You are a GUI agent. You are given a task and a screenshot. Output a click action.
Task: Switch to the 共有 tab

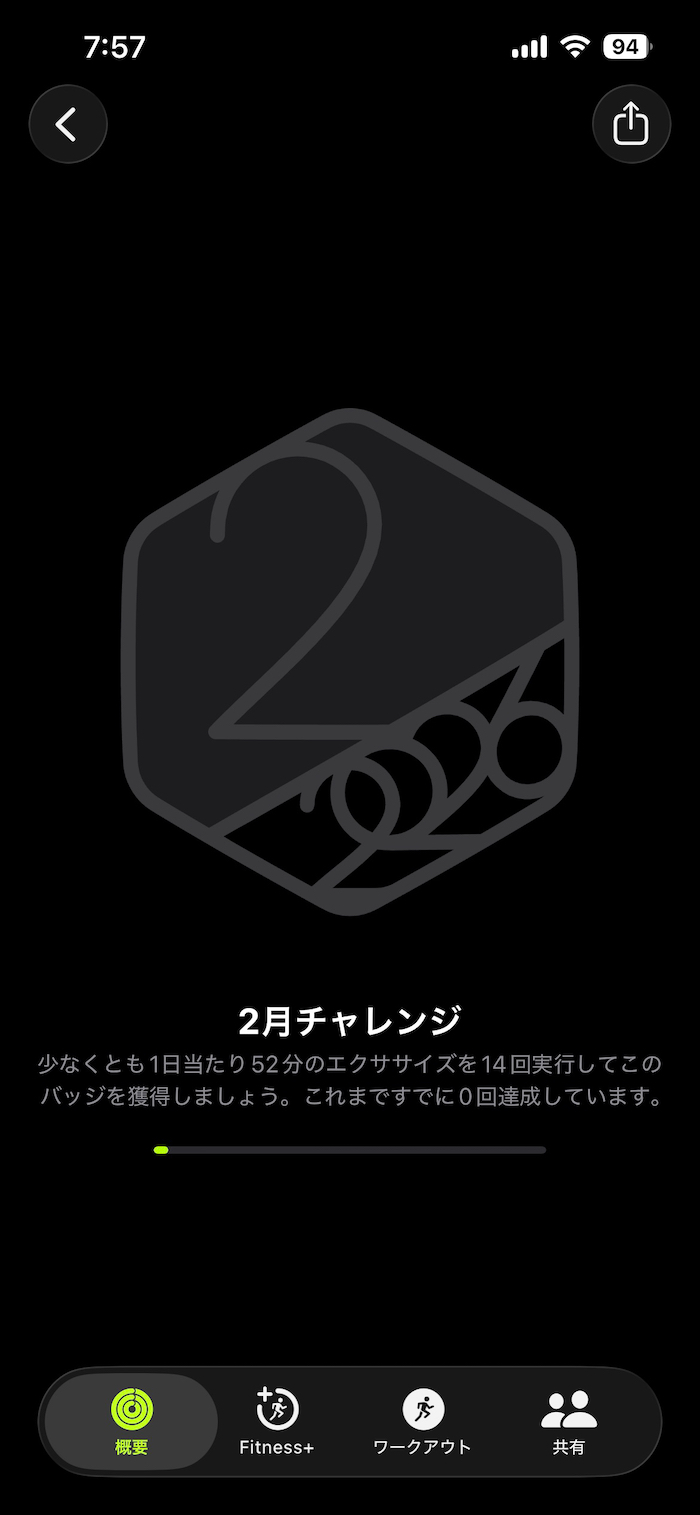[568, 1420]
